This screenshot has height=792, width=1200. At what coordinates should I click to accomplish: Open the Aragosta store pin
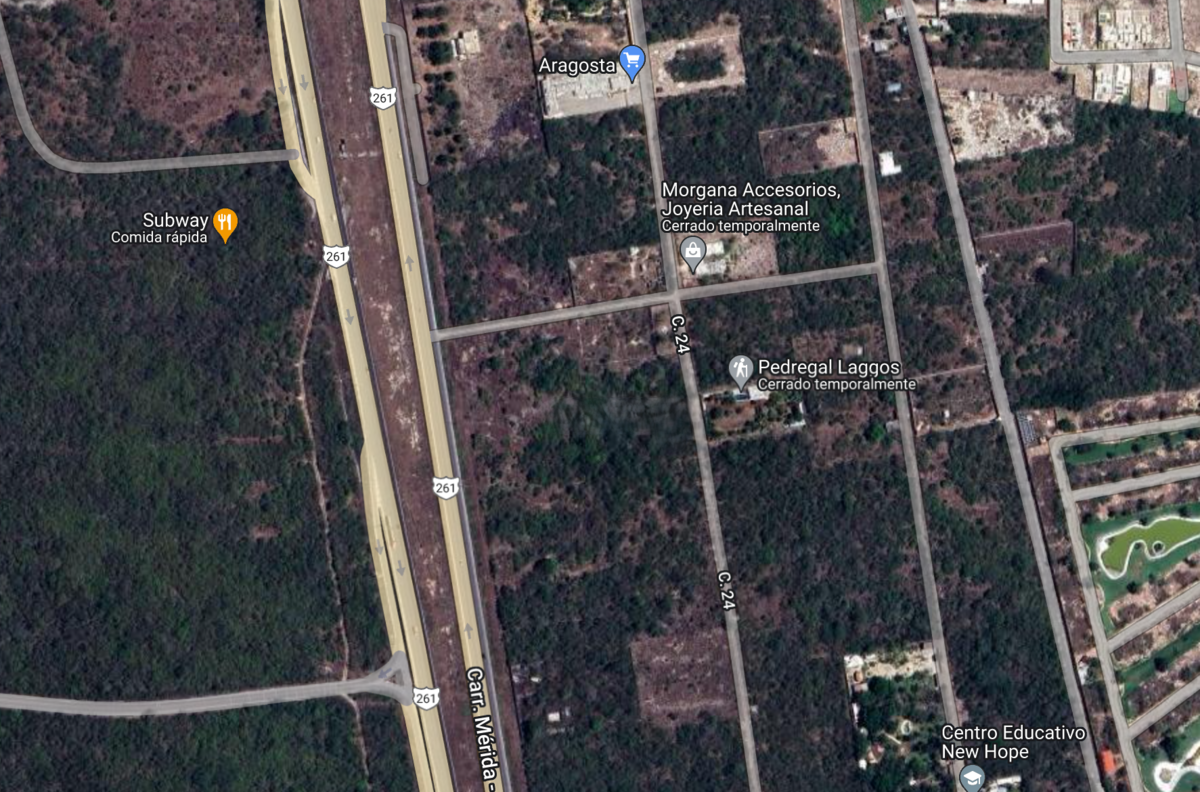coord(631,62)
